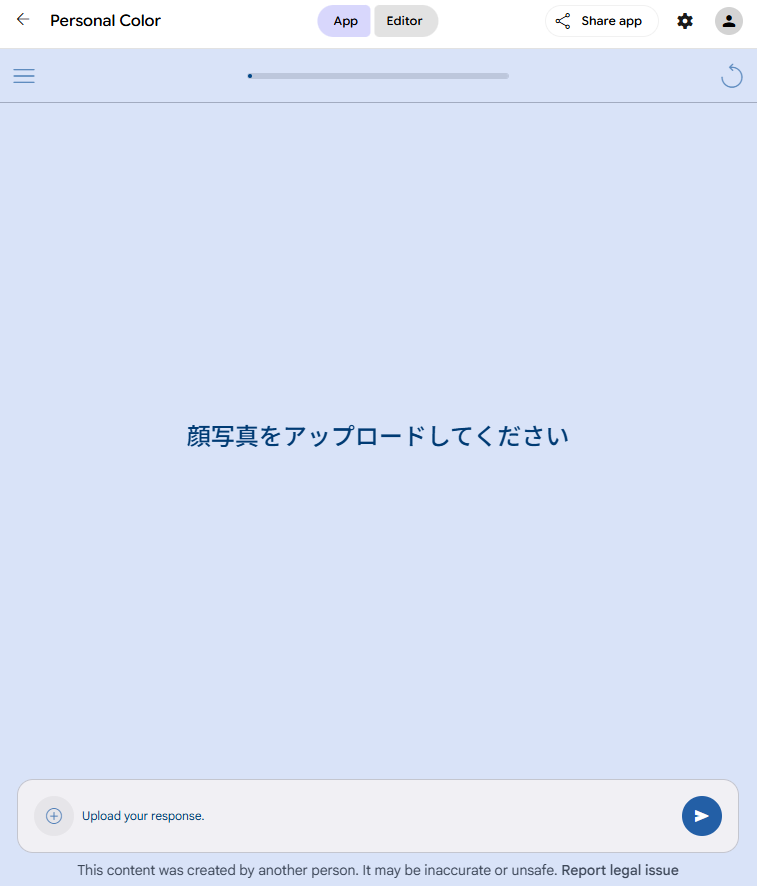Open the settings gear
Image resolution: width=757 pixels, height=886 pixels.
(685, 21)
